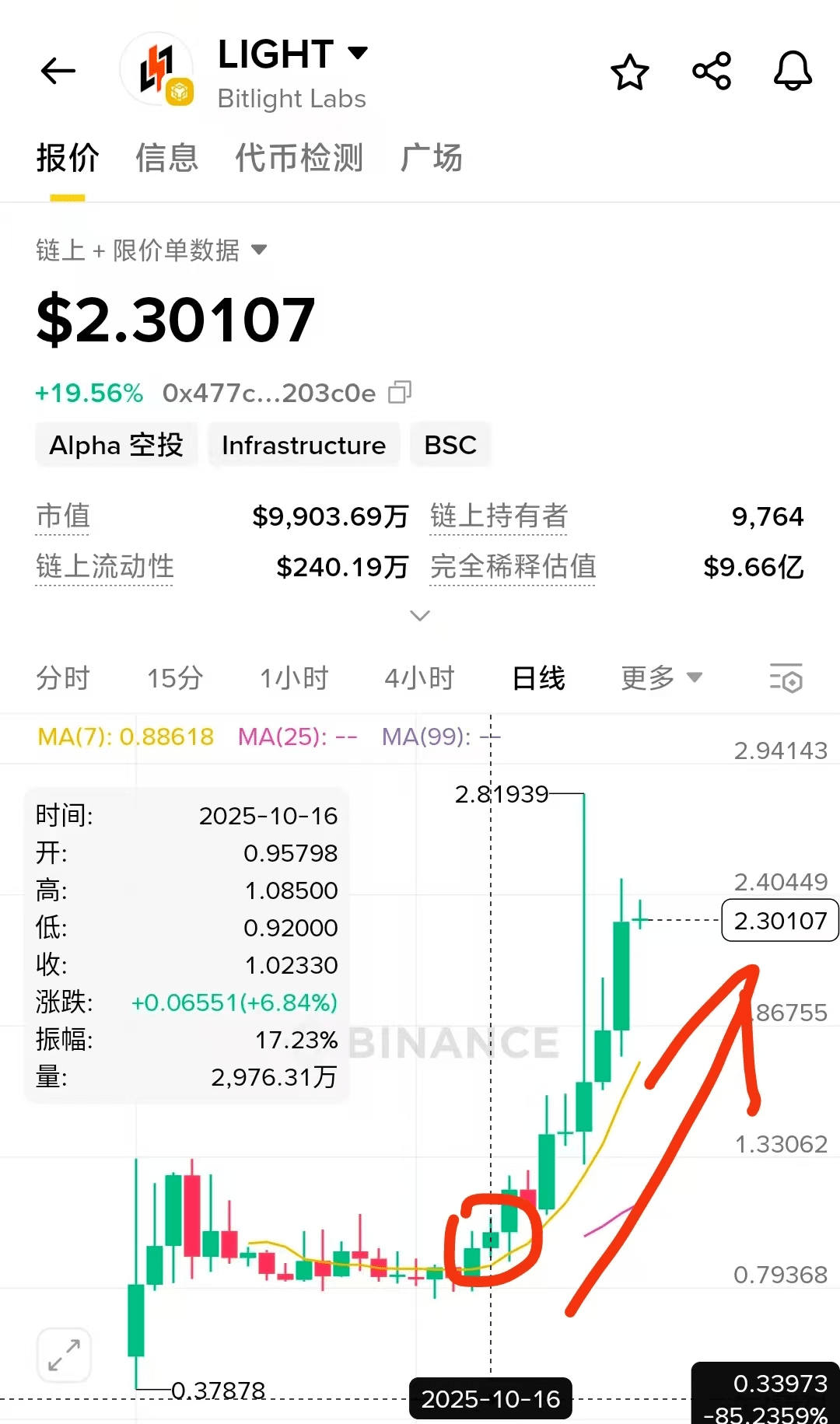This screenshot has width=840, height=1424.
Task: Select the 分时 chart interval
Action: [63, 678]
